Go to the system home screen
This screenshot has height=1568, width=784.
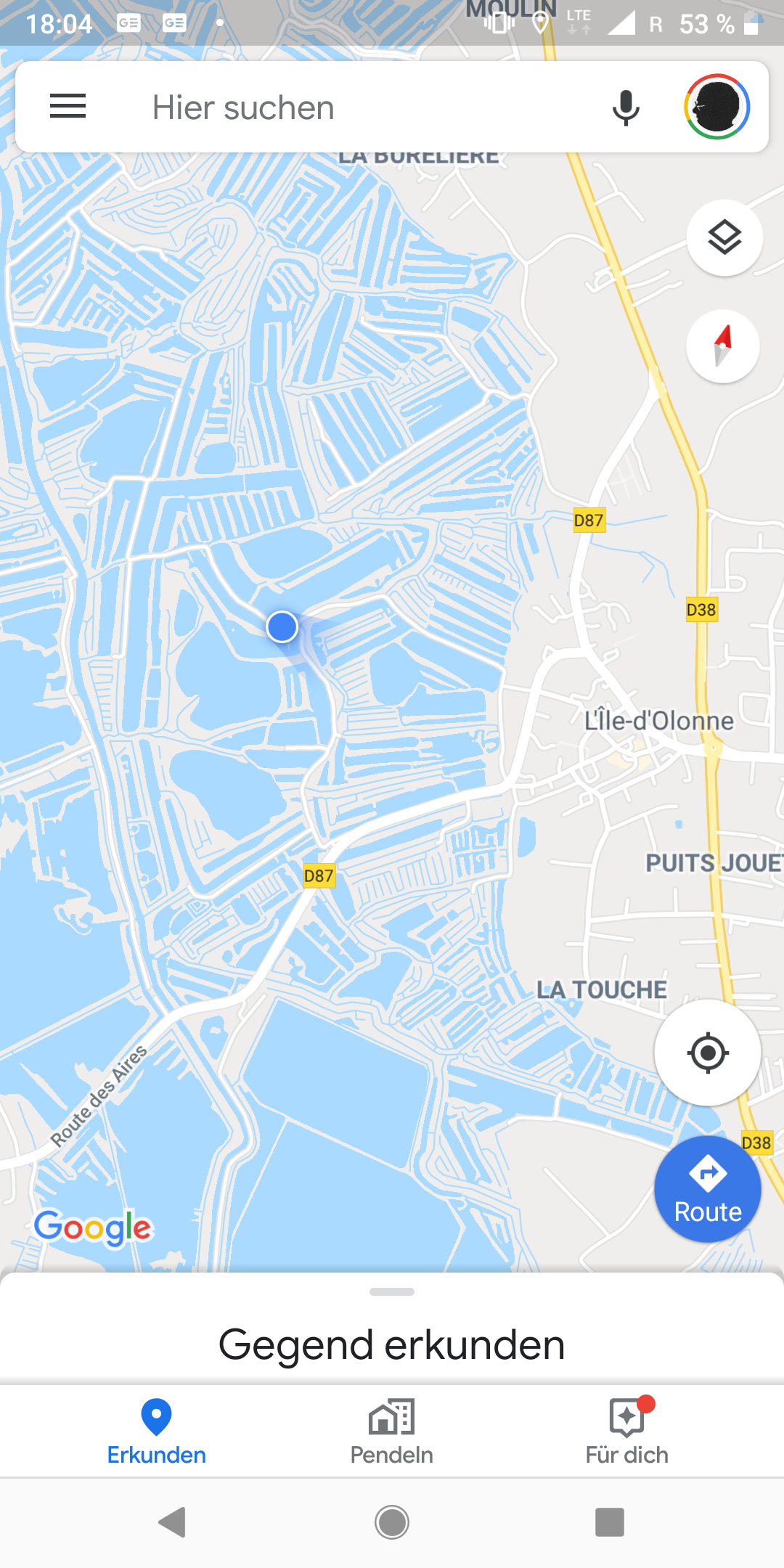click(392, 1522)
